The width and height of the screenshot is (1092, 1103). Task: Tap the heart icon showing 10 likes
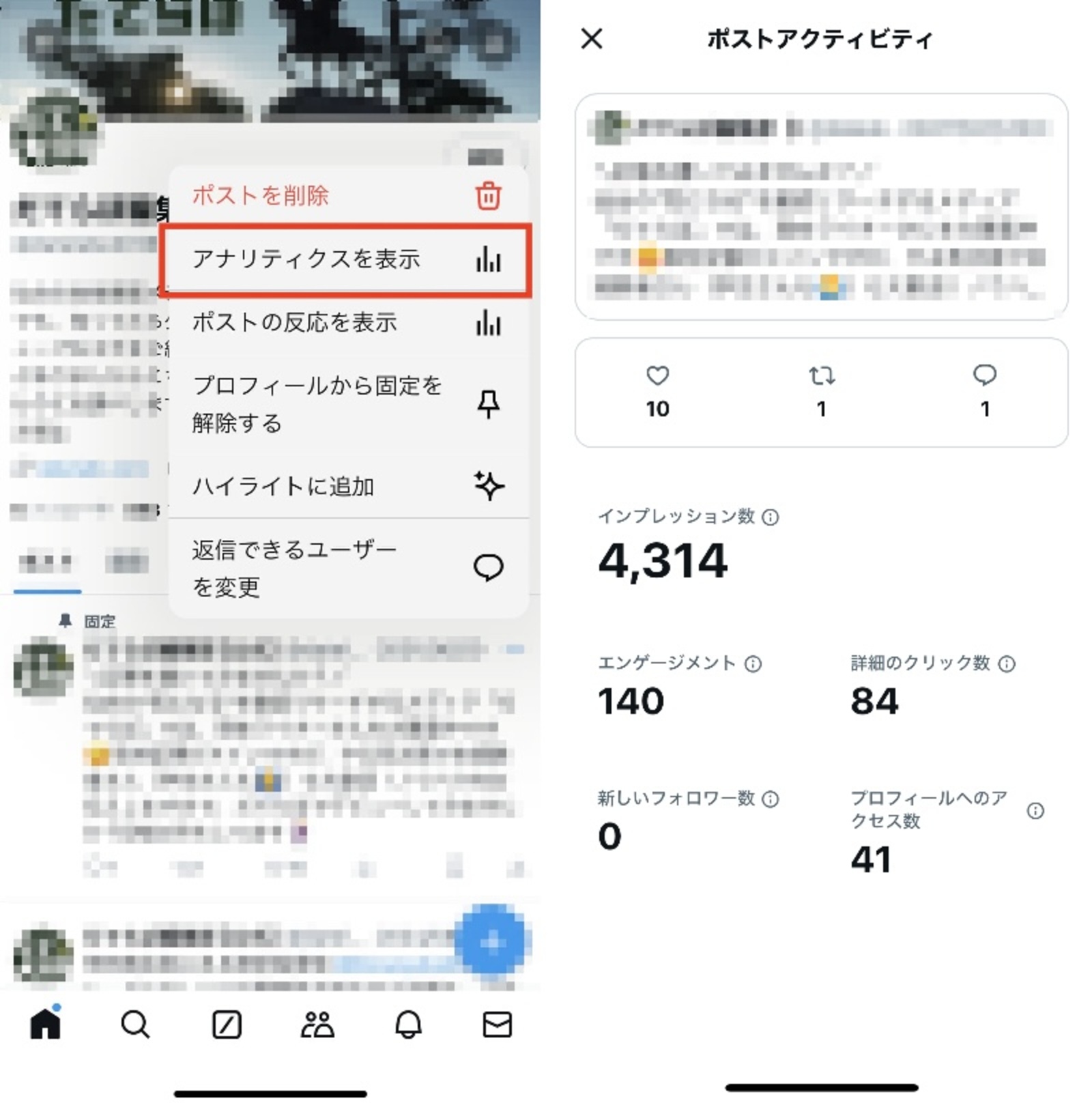(x=657, y=375)
